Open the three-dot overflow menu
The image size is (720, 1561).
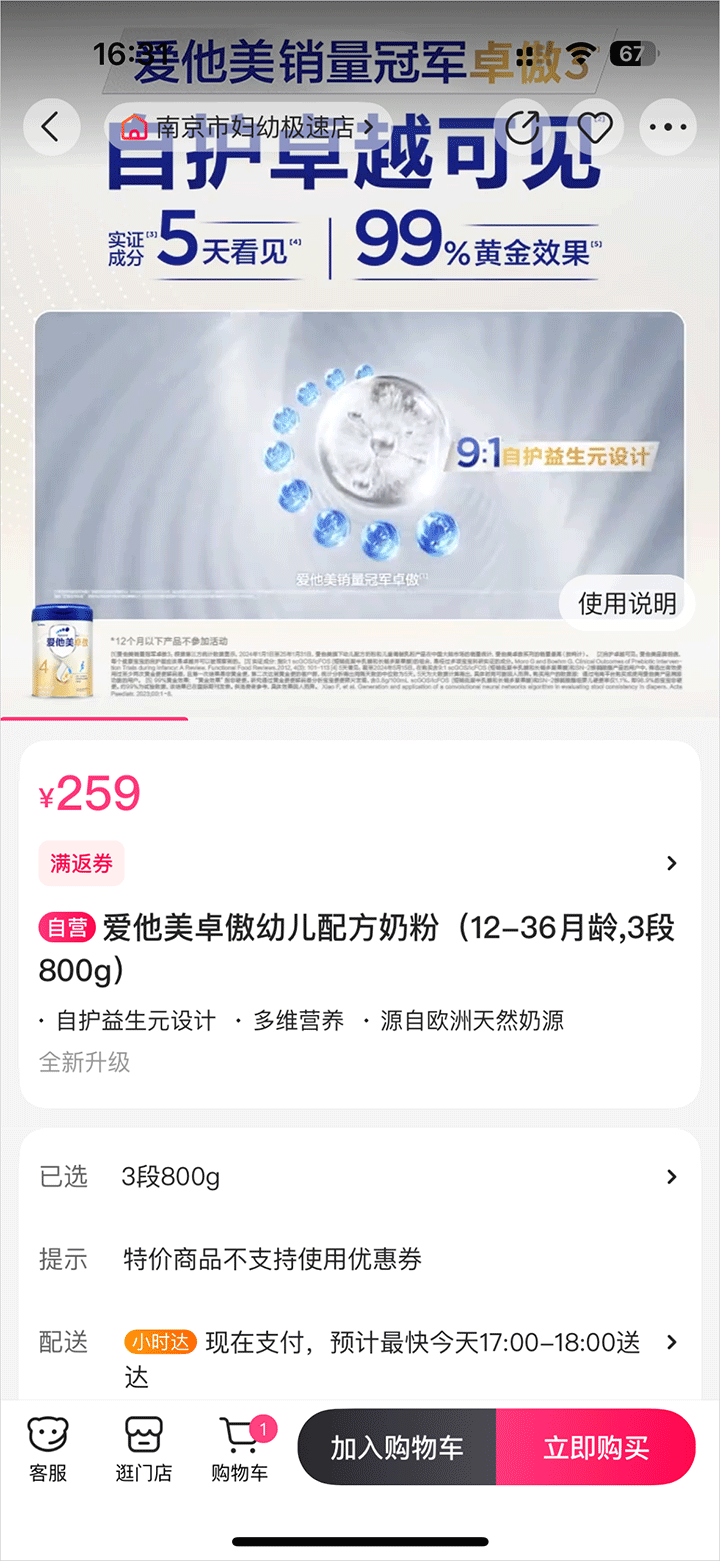pos(667,127)
